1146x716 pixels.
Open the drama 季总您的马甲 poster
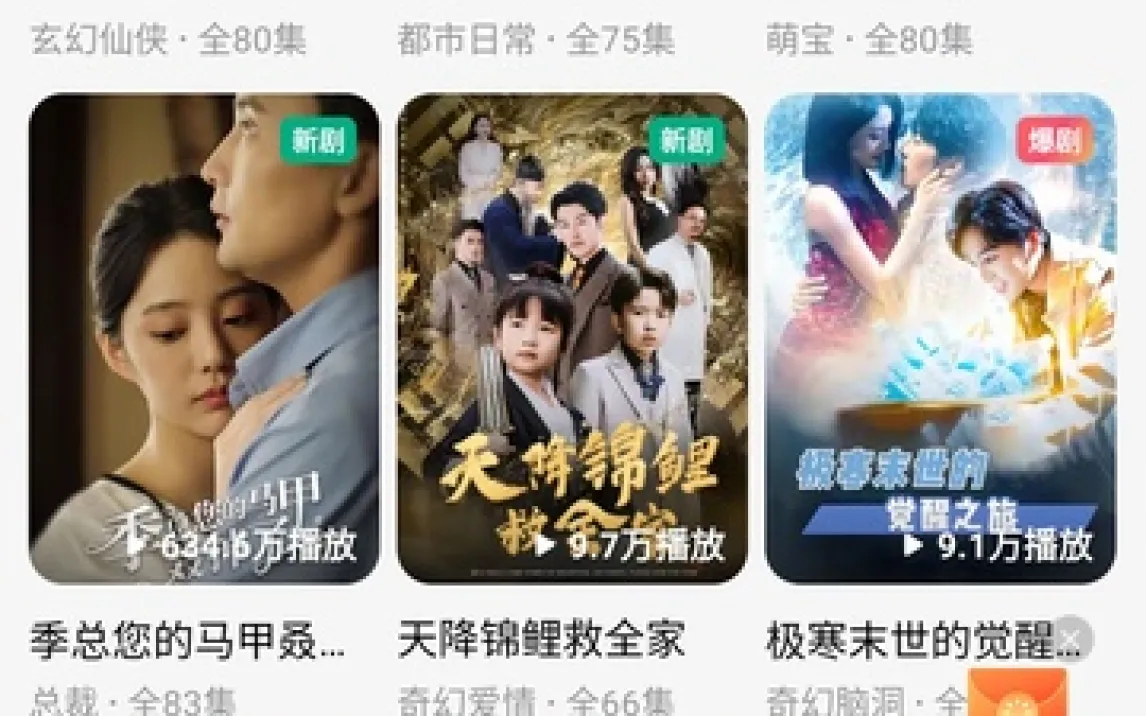(204, 338)
